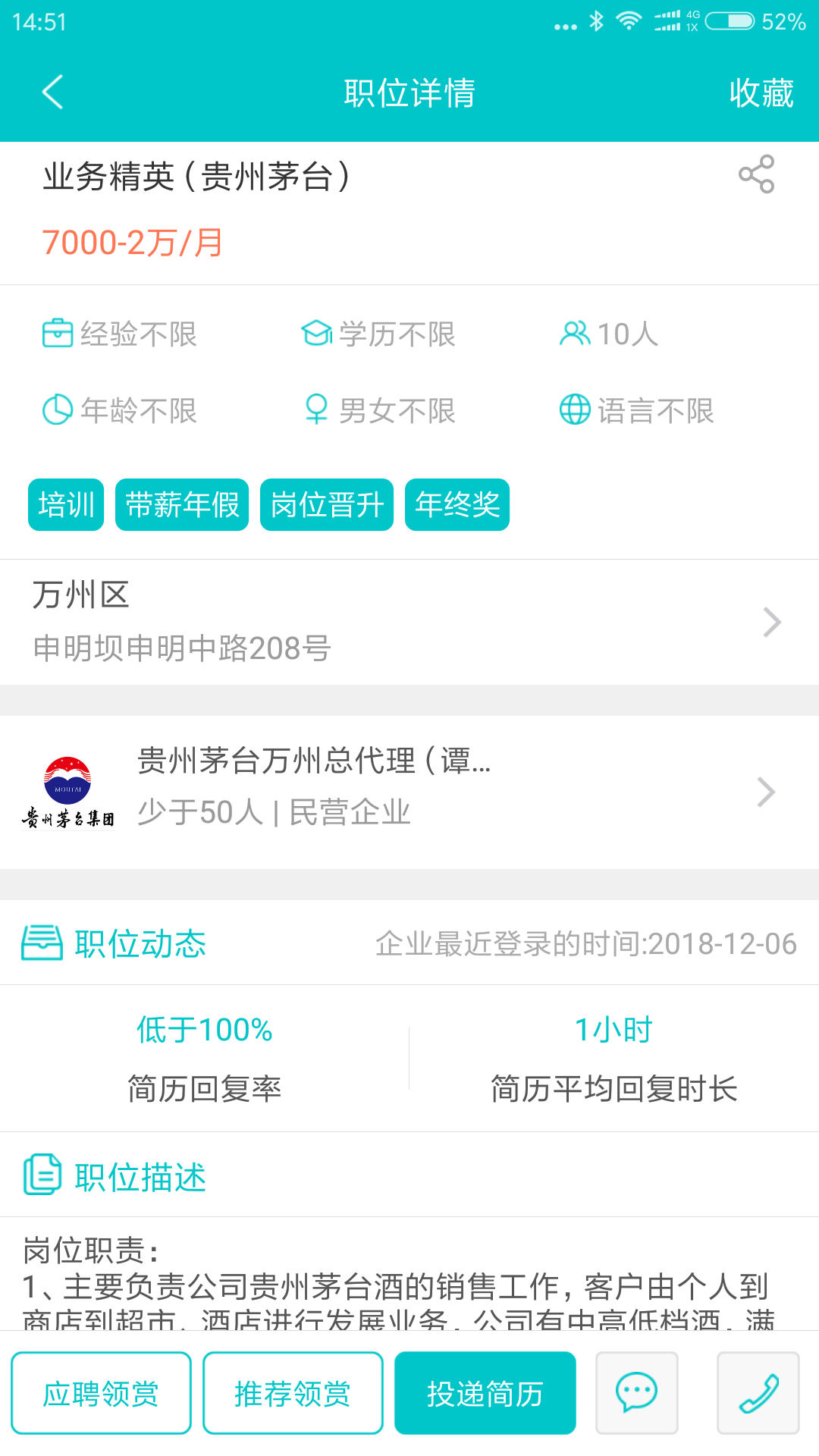819x1456 pixels.
Task: Open the 职位详情 title bar
Action: click(409, 93)
